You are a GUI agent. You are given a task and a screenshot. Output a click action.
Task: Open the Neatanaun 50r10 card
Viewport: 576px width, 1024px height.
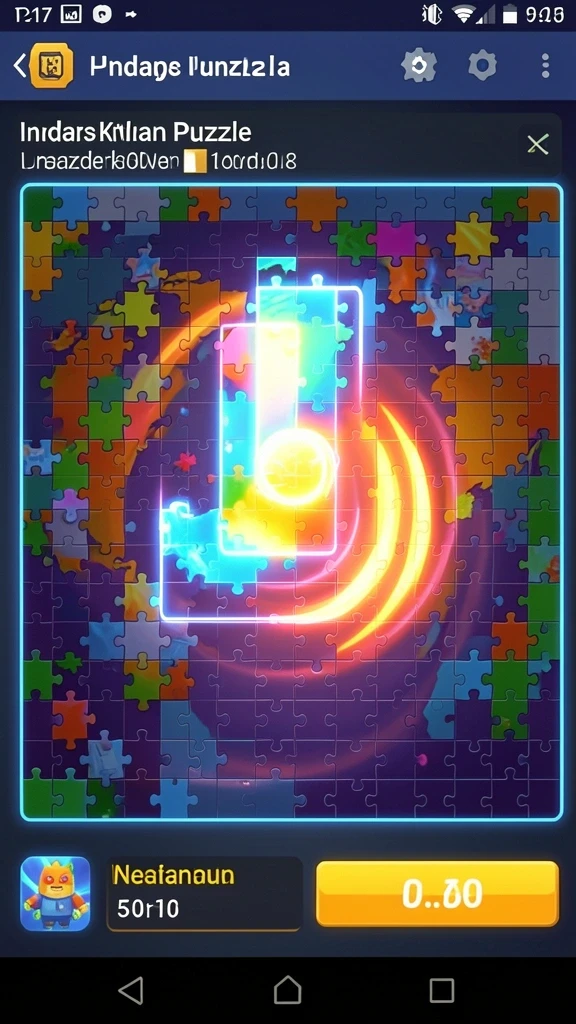point(204,893)
